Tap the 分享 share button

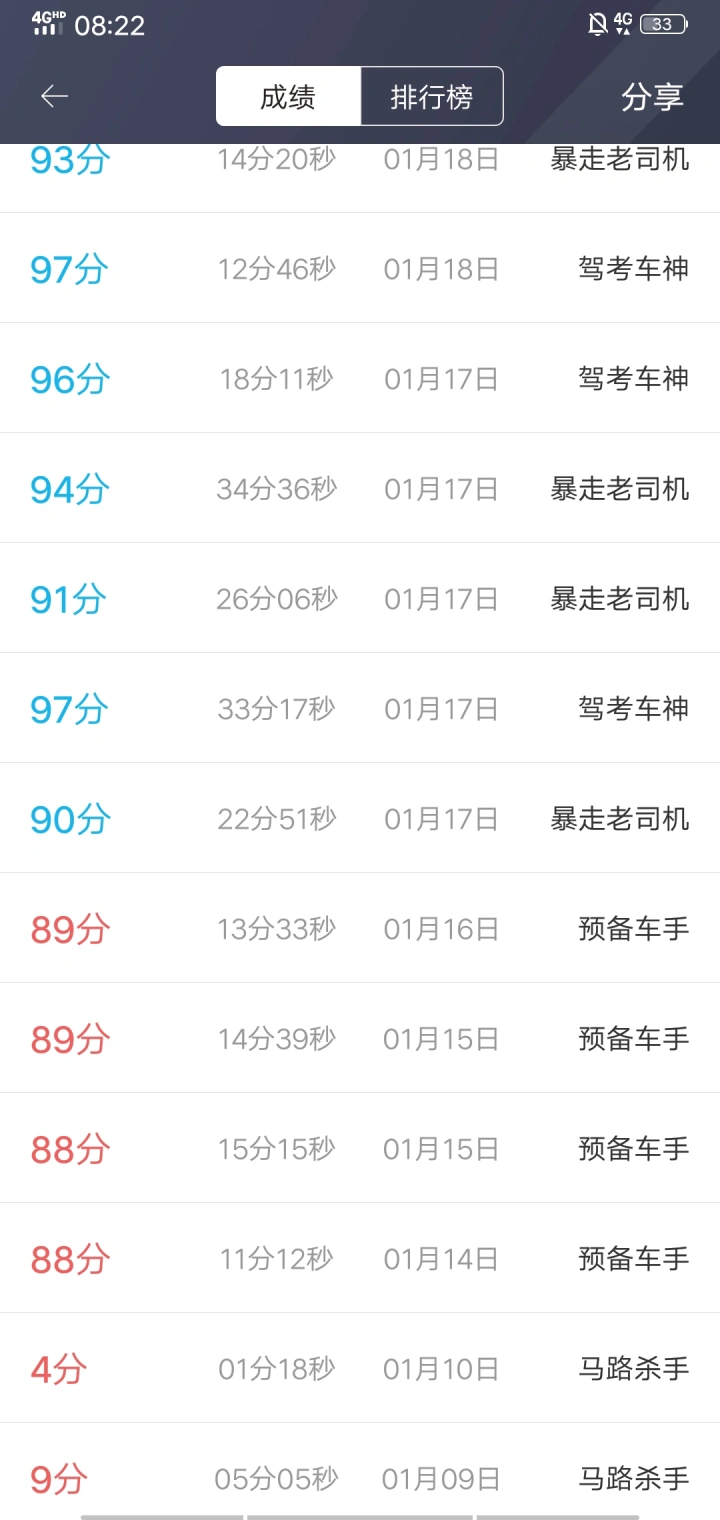(652, 97)
